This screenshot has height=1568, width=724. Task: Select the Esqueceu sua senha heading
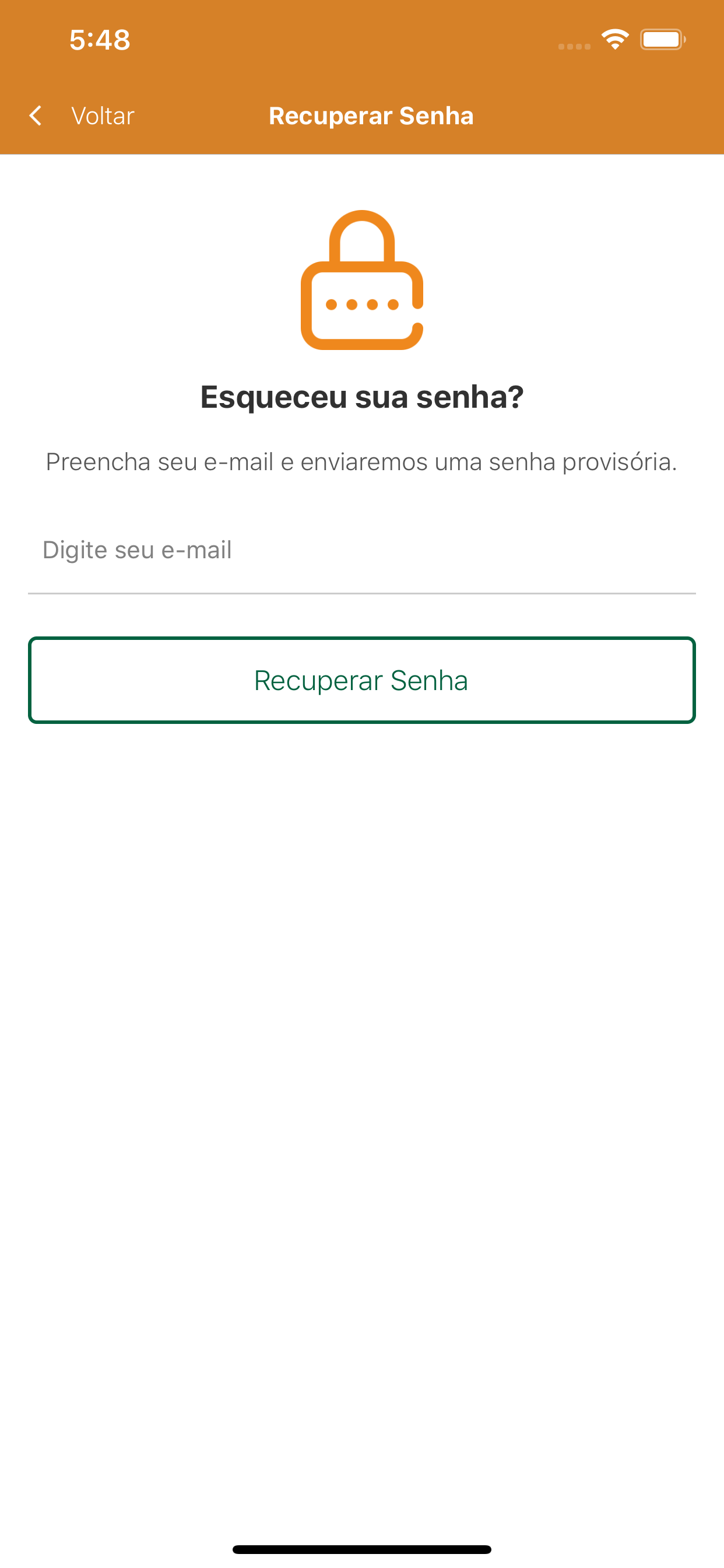pos(361,395)
